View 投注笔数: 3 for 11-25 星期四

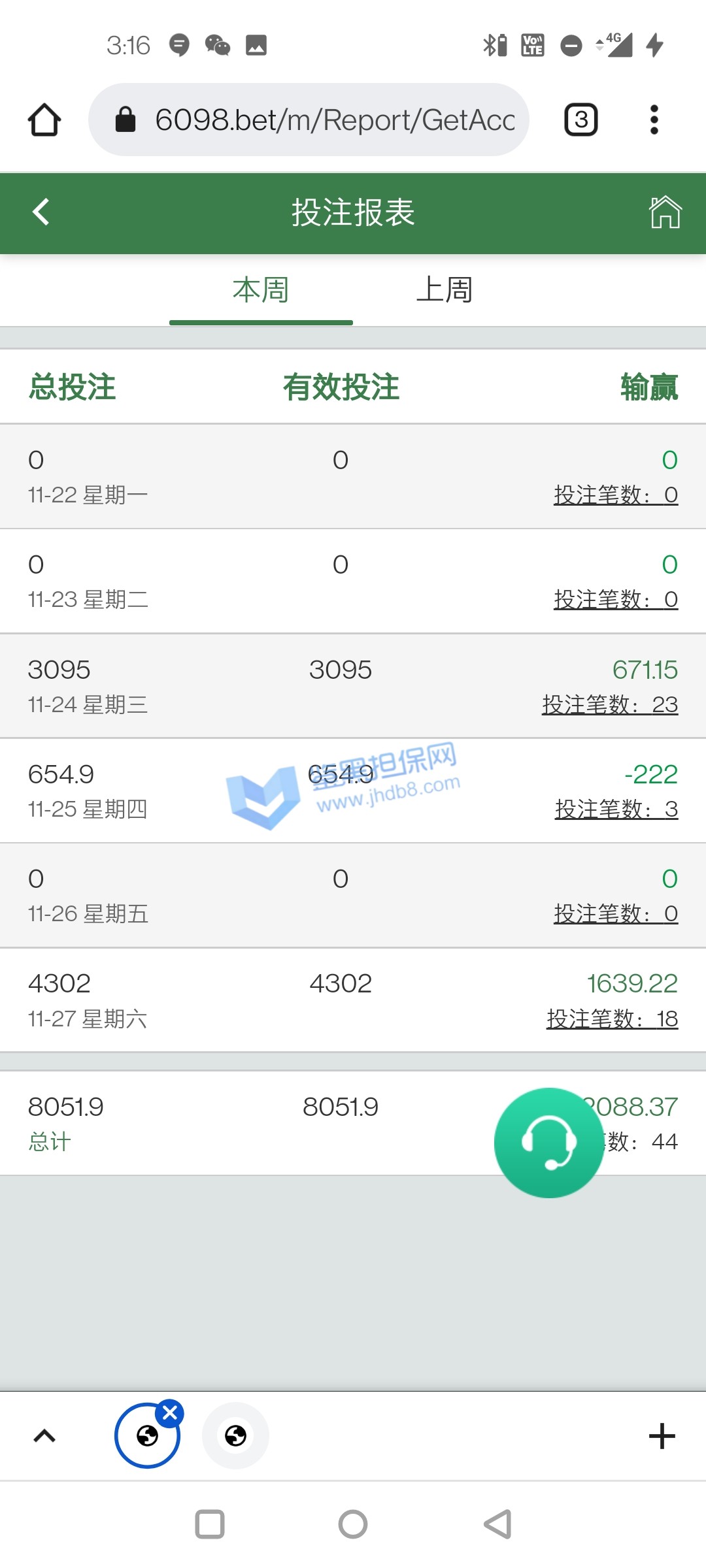pyautogui.click(x=616, y=809)
